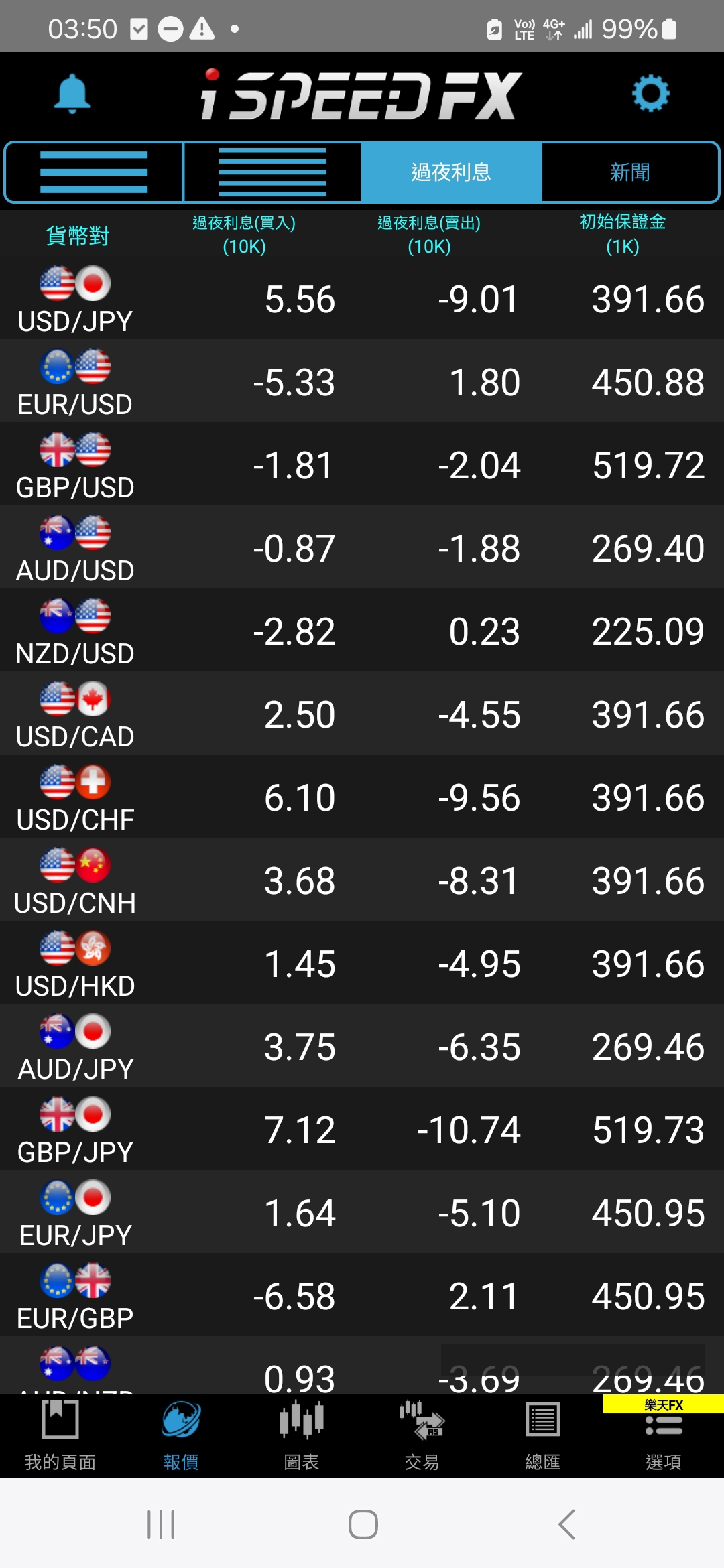Switch to the compact five-line list tab

click(272, 172)
